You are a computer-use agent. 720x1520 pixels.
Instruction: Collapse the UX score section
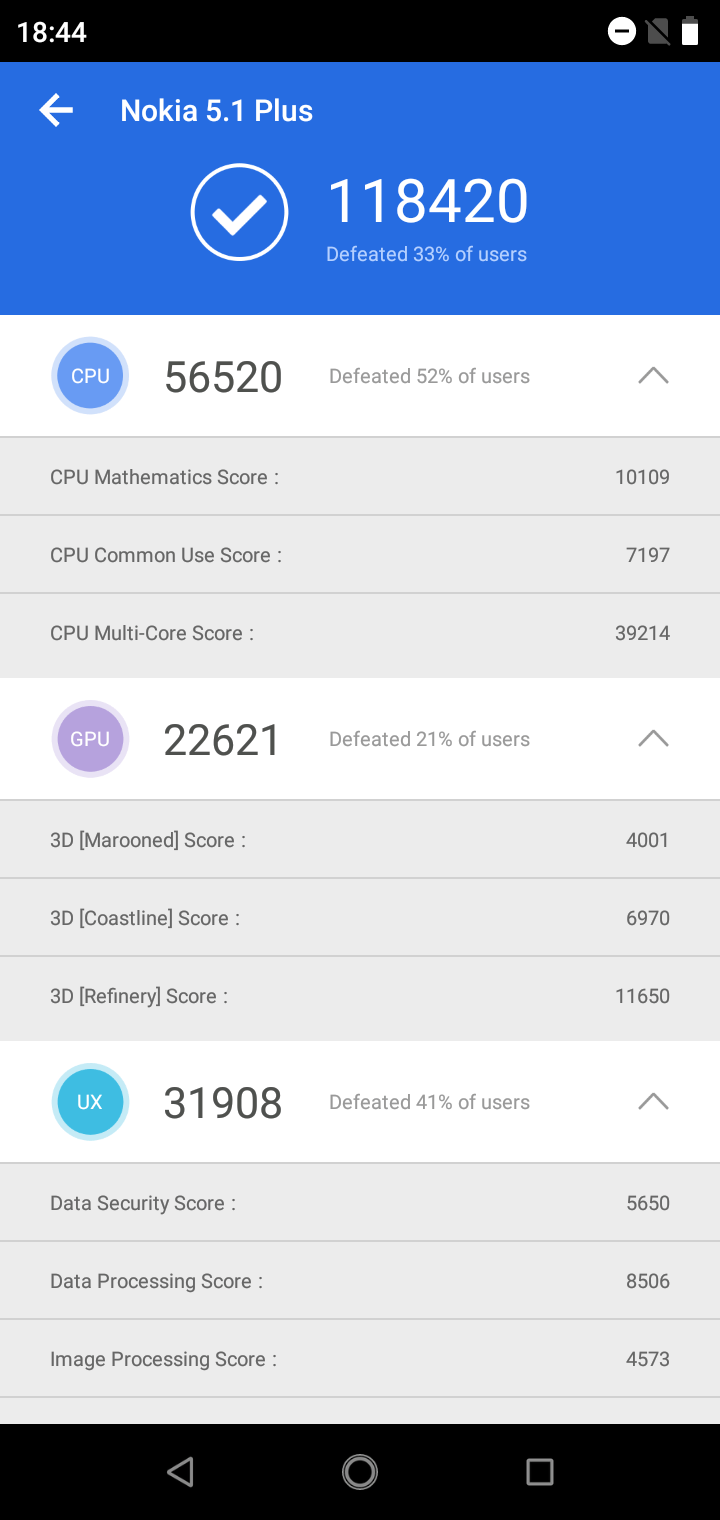pyautogui.click(x=653, y=1102)
